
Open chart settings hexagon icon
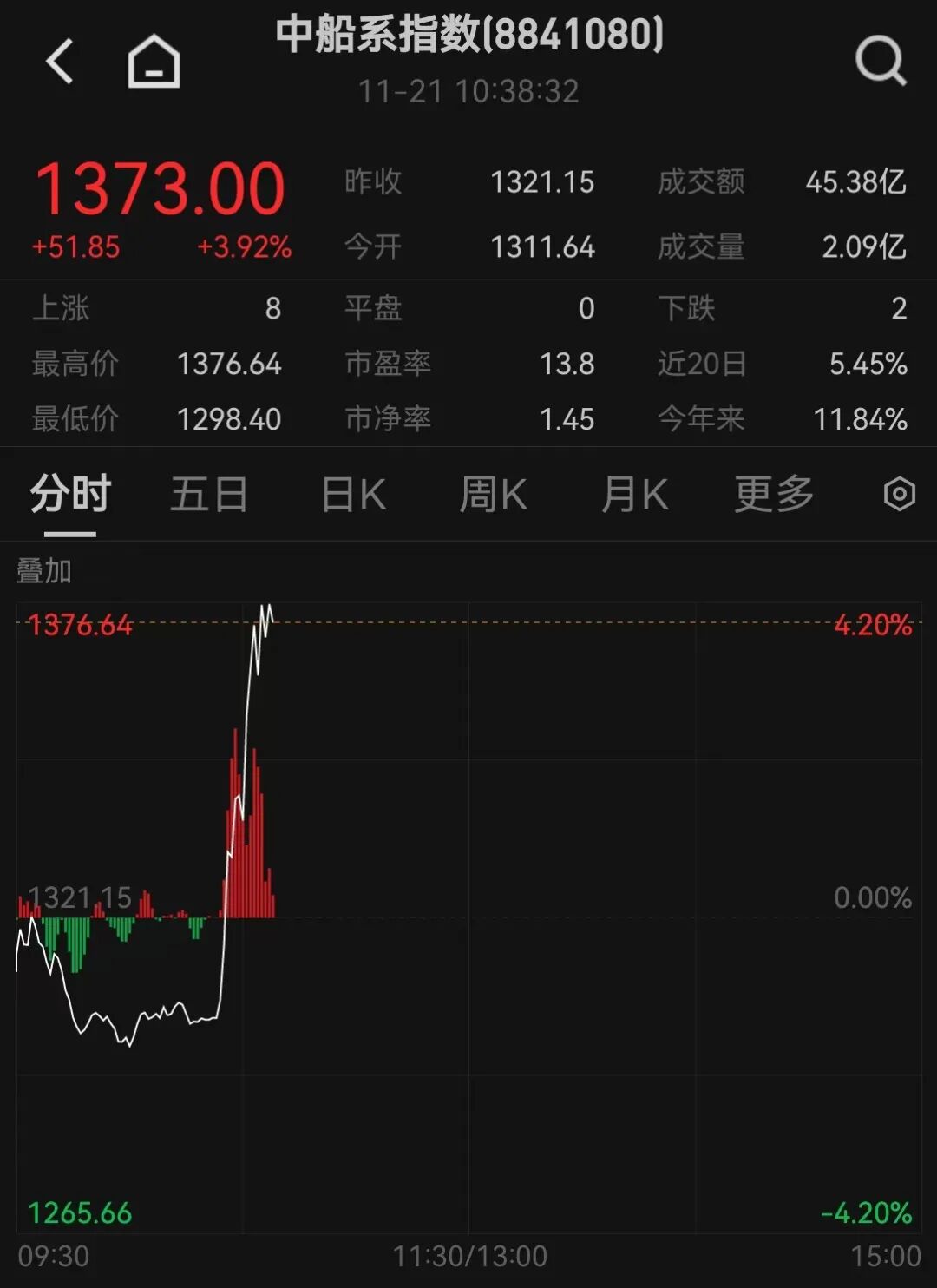899,495
